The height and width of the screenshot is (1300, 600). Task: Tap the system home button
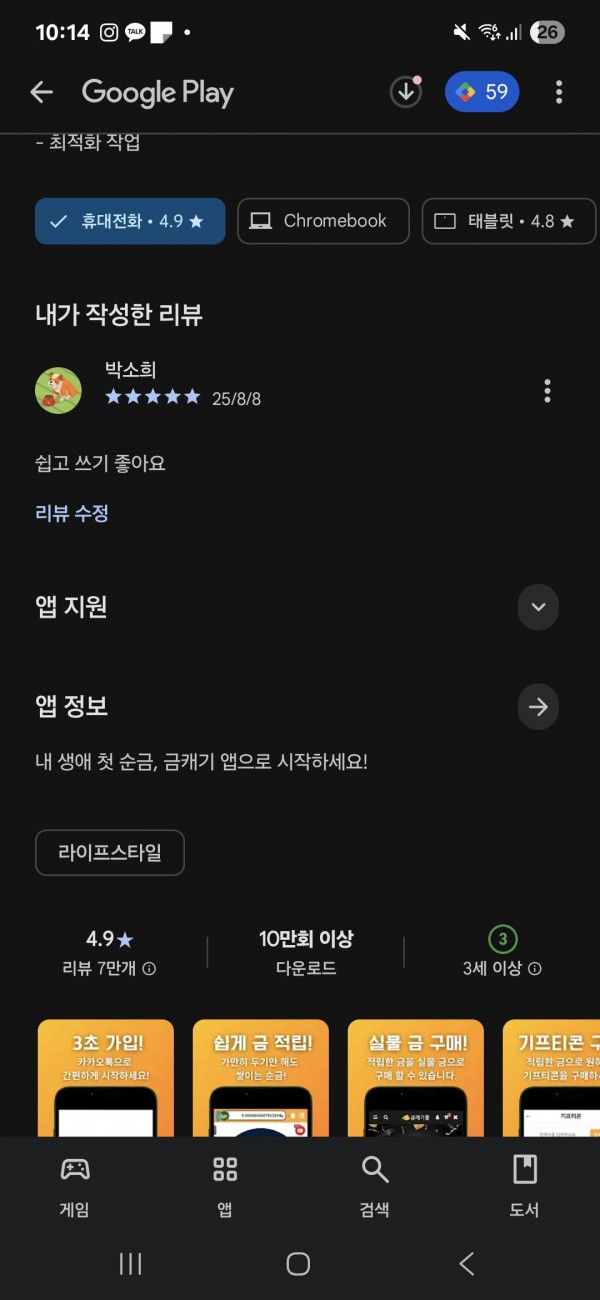tap(298, 1264)
